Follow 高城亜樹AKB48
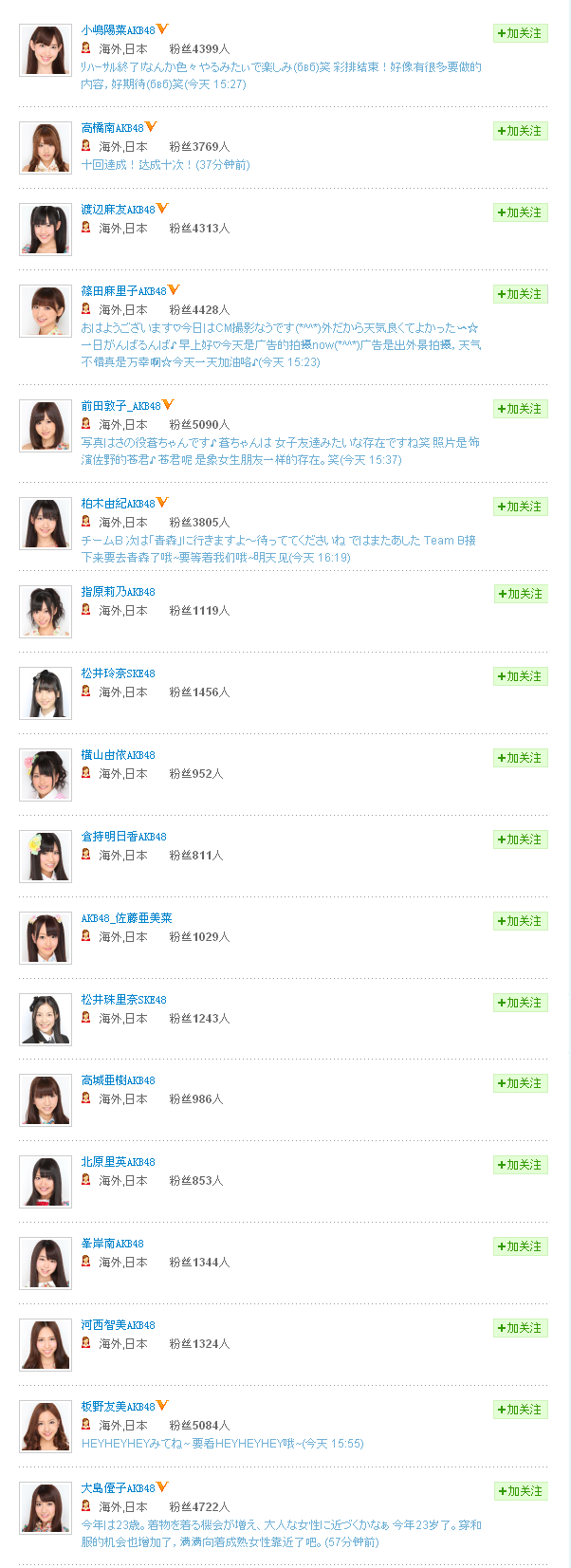The image size is (571, 1568). (x=520, y=1083)
